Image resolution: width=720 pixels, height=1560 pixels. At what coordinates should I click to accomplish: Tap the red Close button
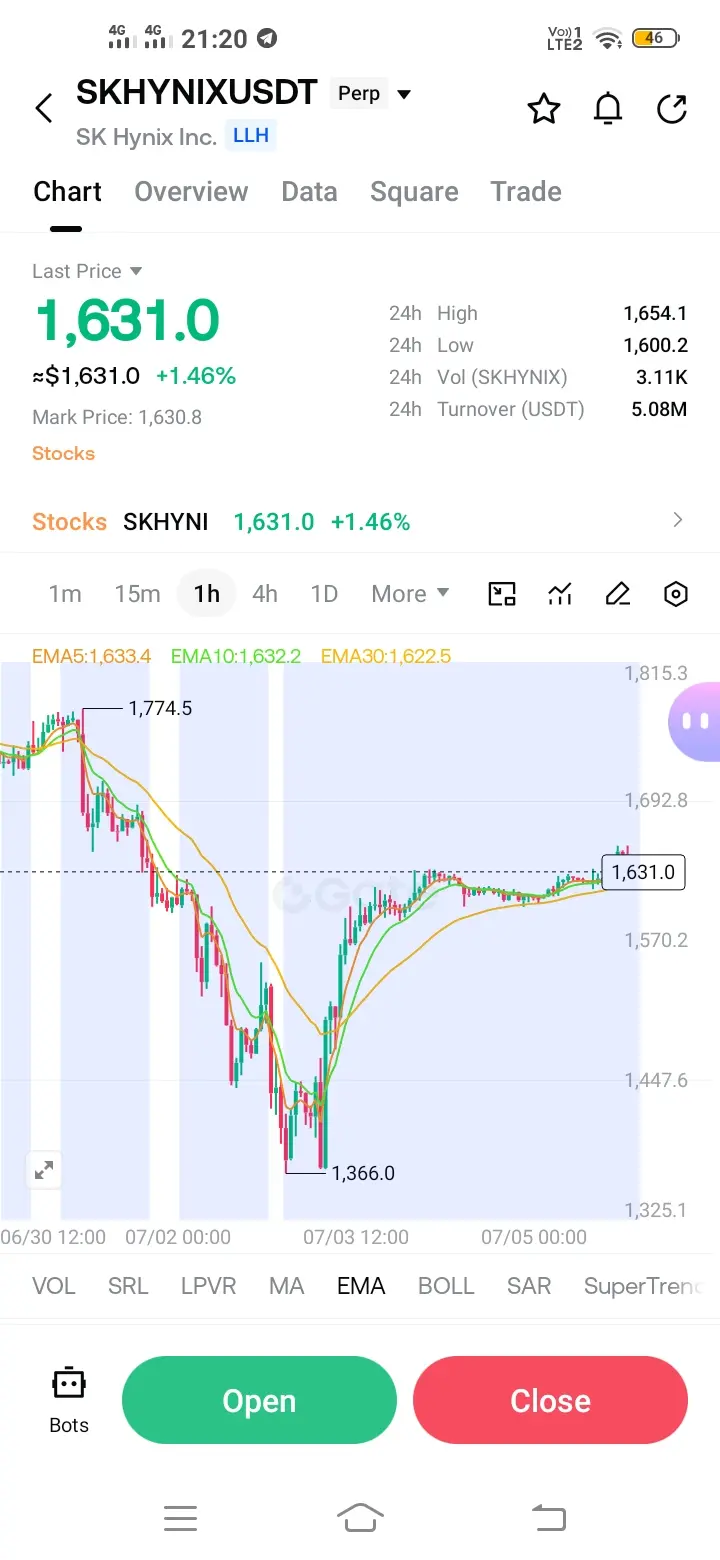(550, 1401)
